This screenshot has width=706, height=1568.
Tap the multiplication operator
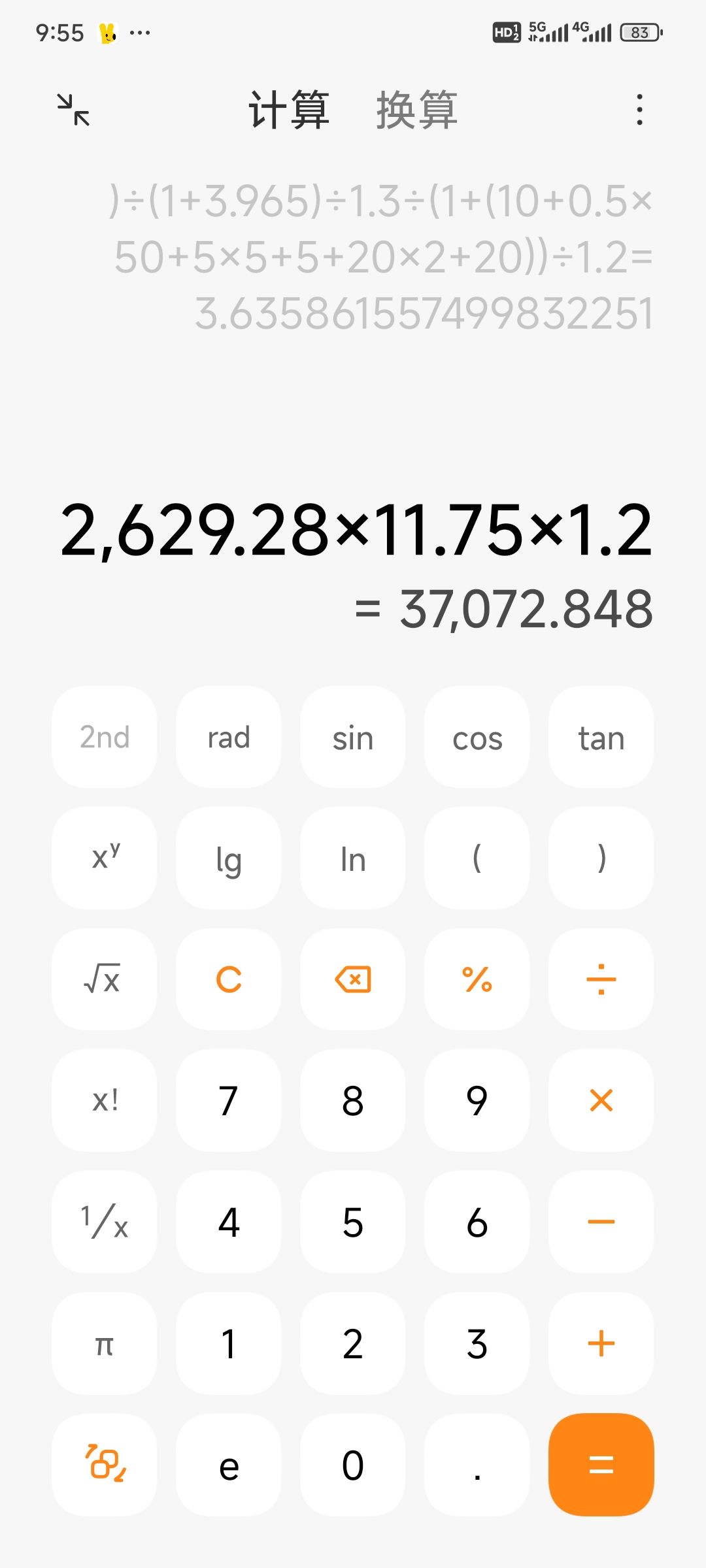coord(601,1101)
